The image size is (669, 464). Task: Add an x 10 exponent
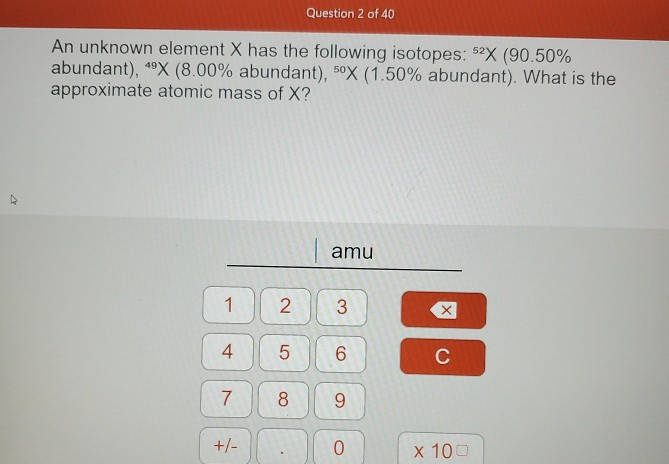[441, 449]
